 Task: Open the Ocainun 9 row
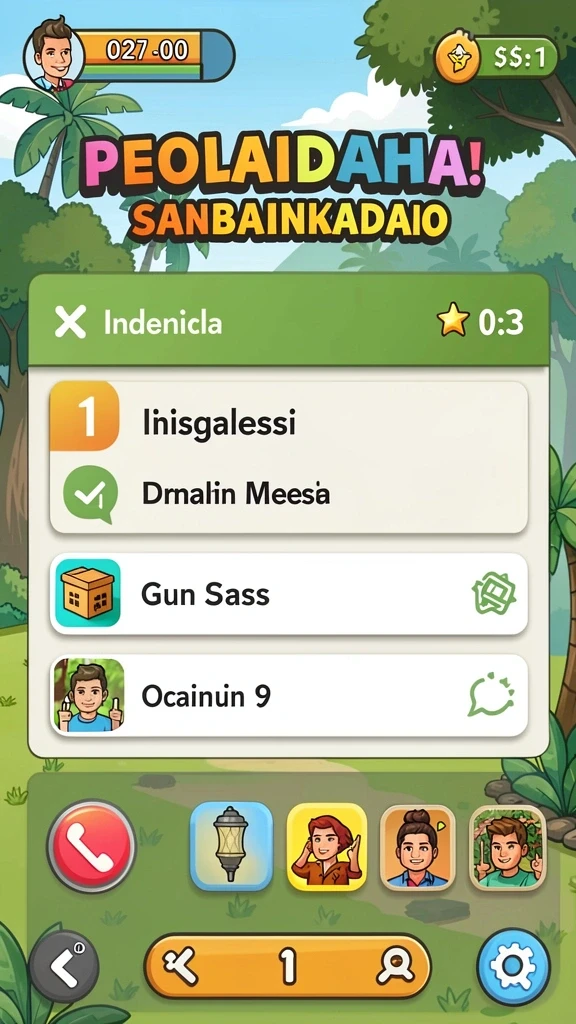click(x=289, y=696)
